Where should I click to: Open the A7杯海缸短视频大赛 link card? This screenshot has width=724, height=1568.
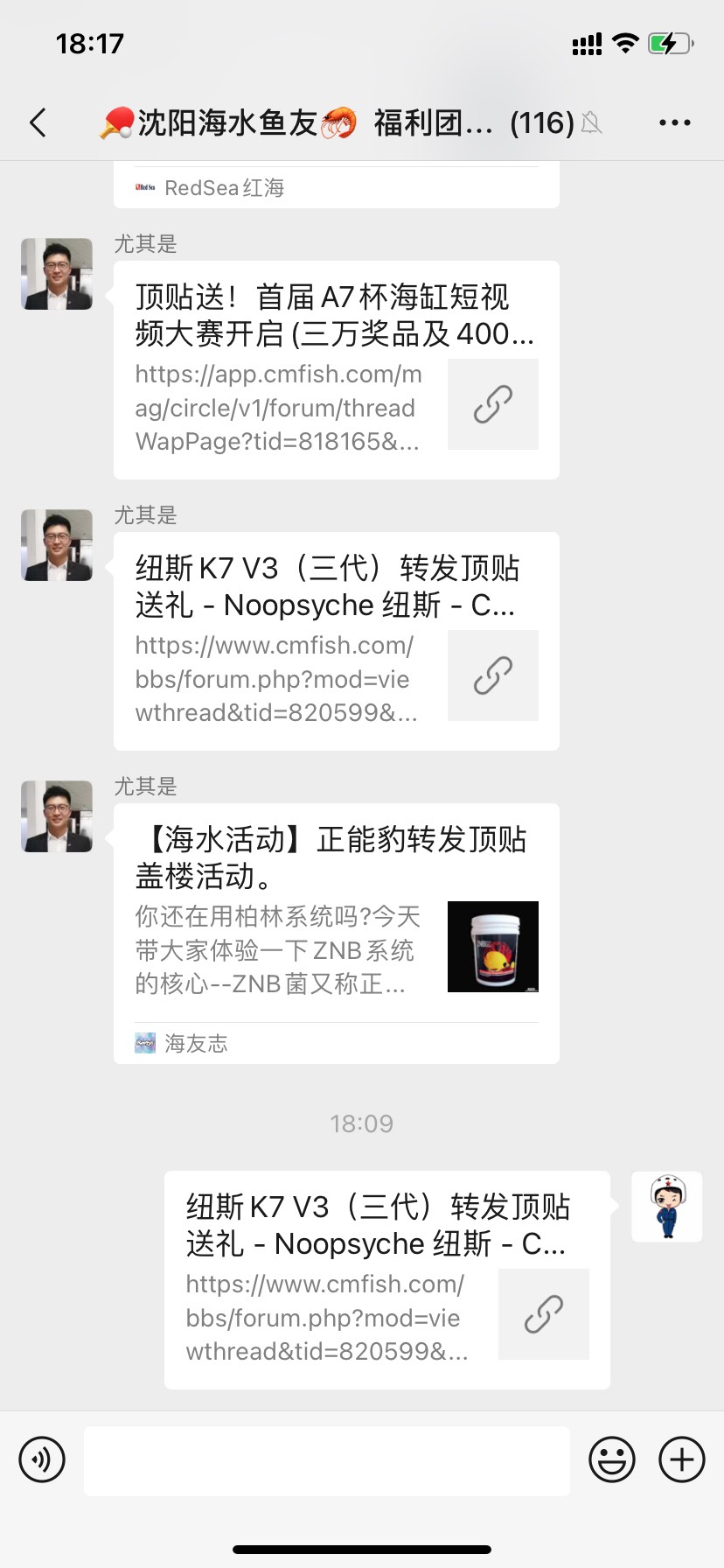[x=336, y=369]
